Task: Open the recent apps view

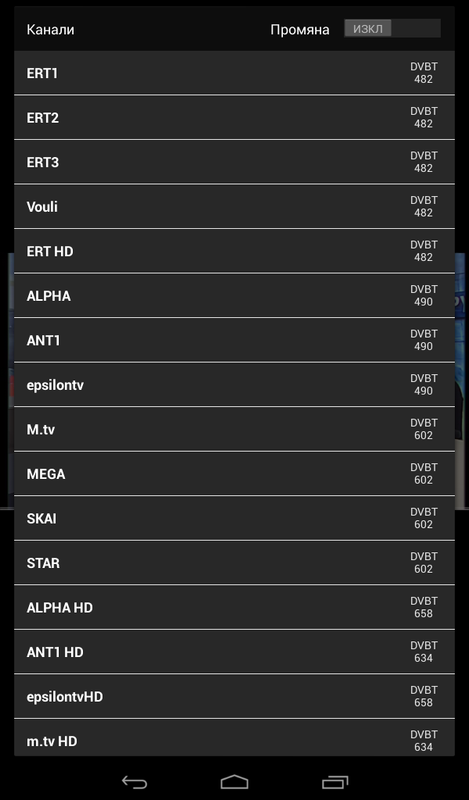Action: [x=335, y=782]
